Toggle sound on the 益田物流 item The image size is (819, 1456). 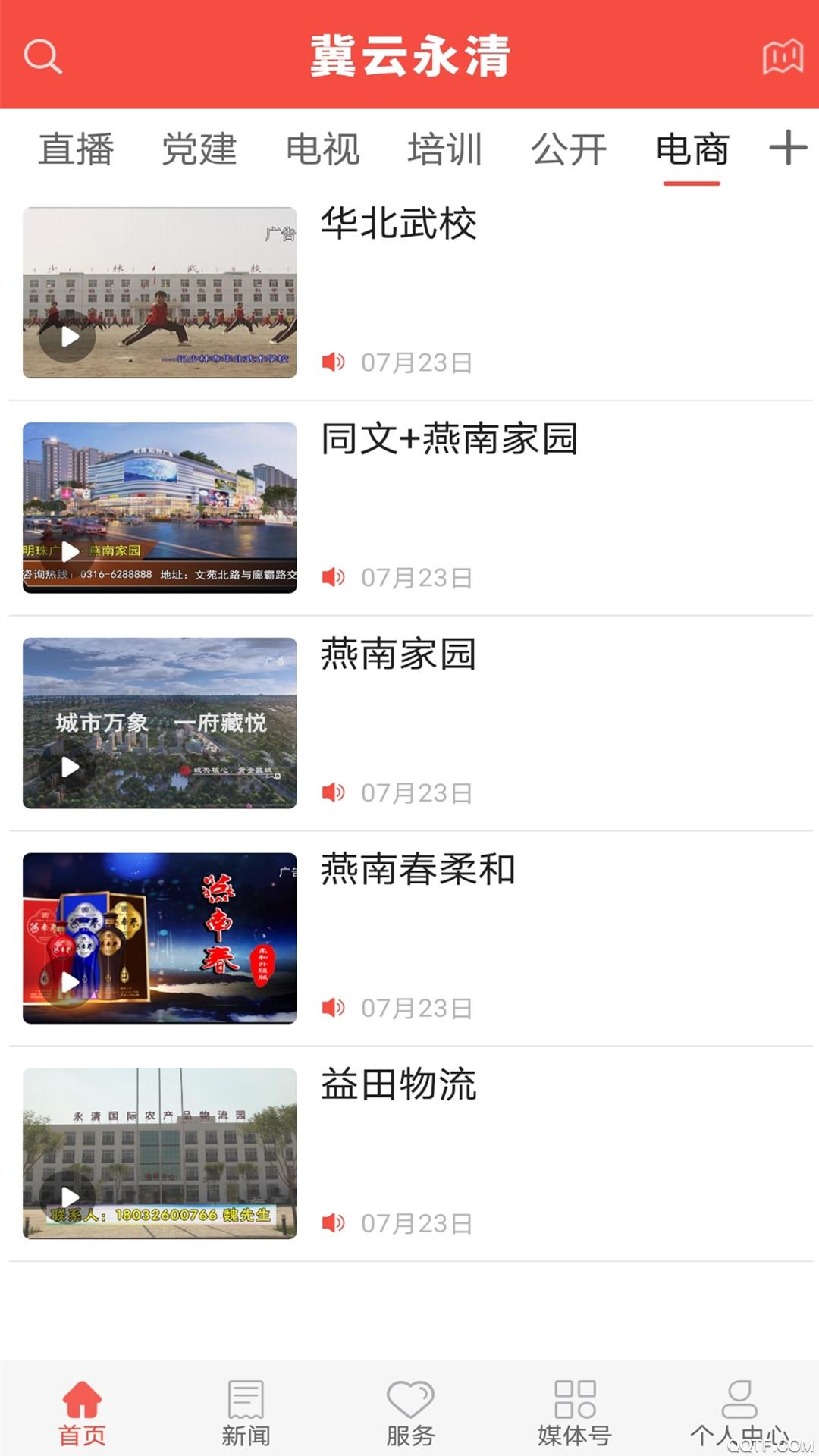click(334, 1221)
